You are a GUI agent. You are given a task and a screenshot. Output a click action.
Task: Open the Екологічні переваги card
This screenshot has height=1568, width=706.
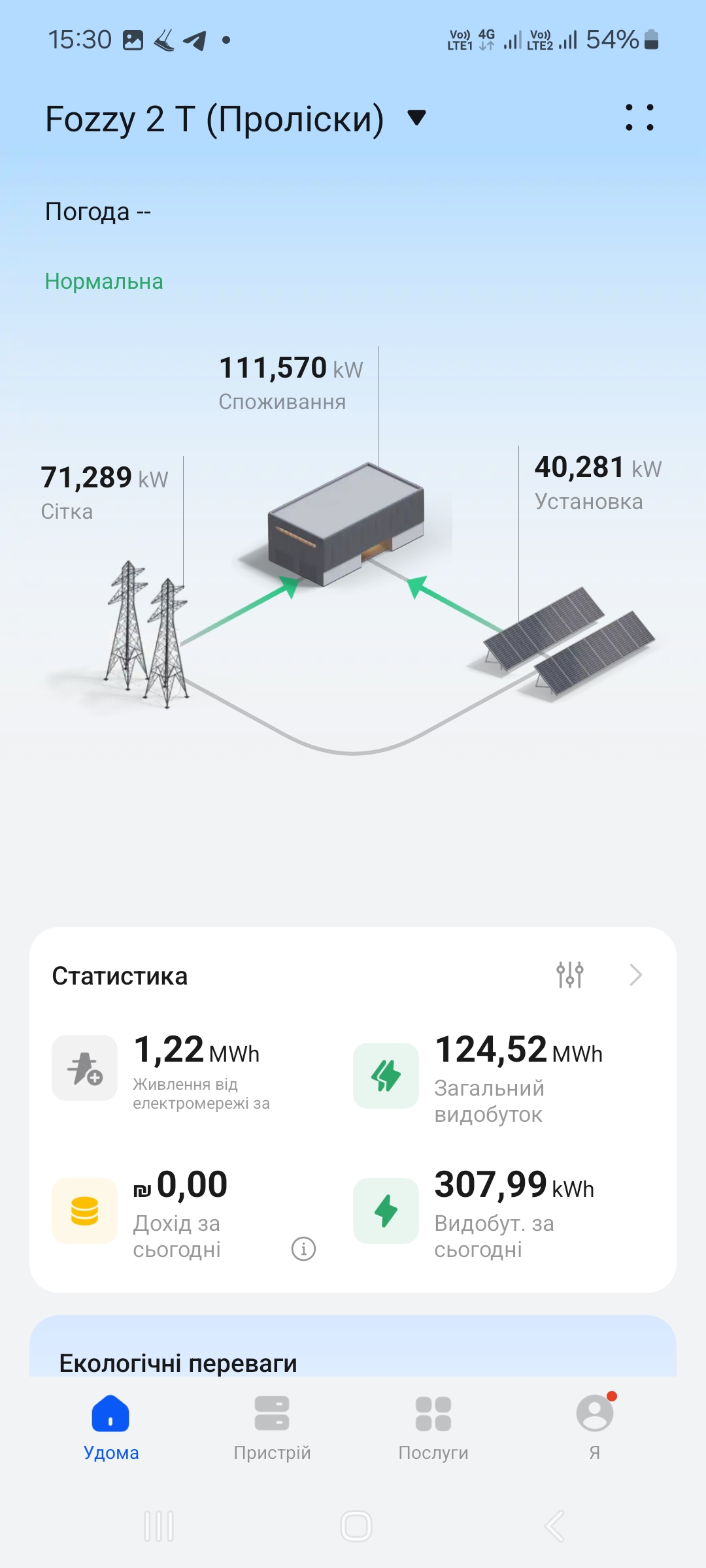coord(353,1356)
